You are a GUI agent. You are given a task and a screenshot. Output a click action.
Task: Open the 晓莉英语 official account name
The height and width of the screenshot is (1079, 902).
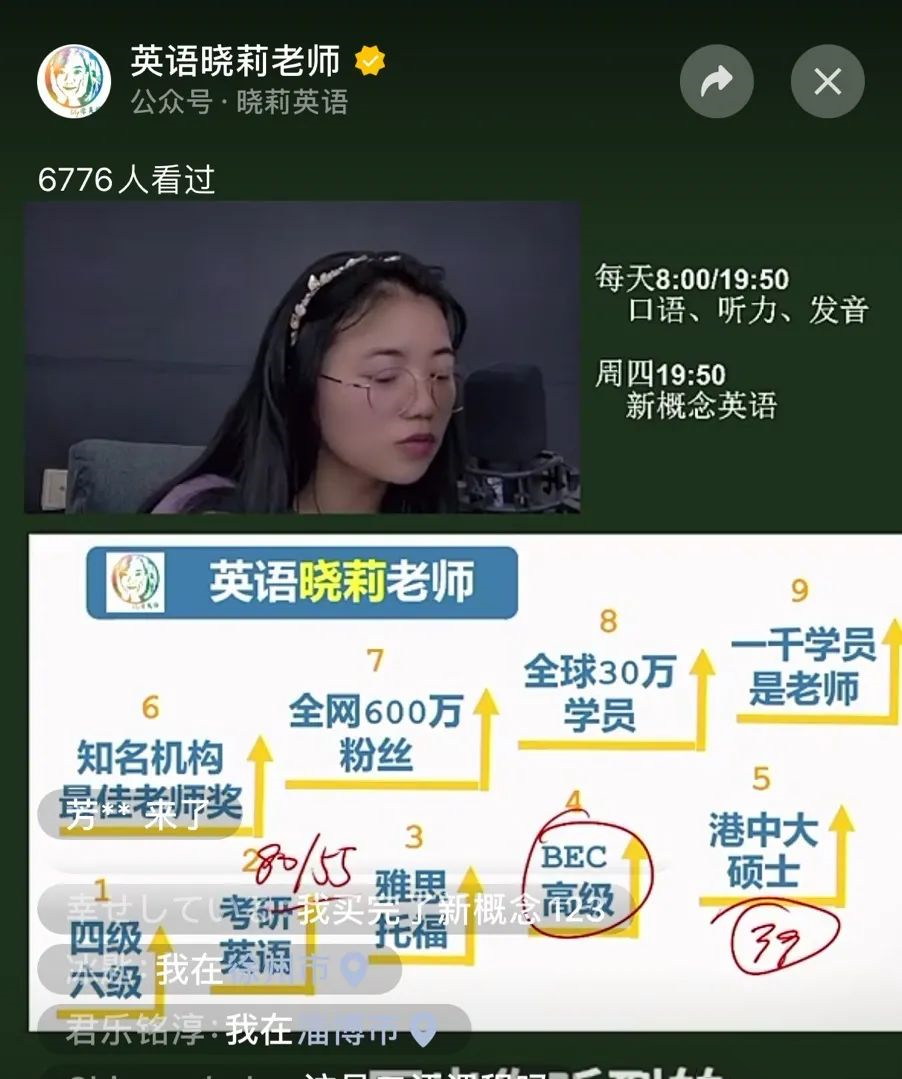(x=292, y=101)
